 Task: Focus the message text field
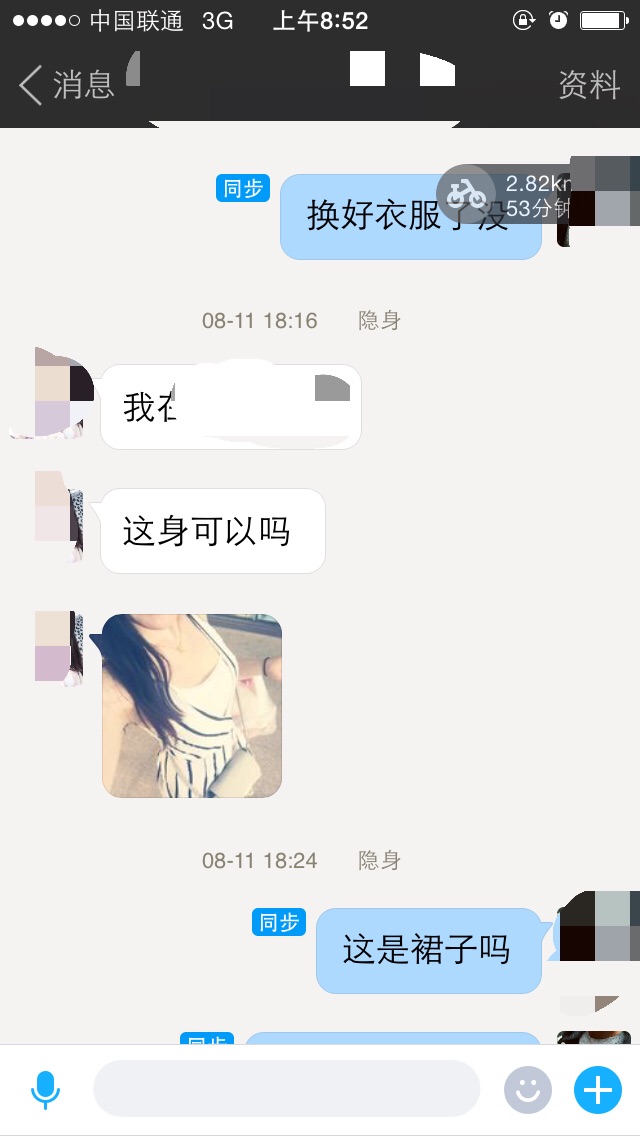286,1089
